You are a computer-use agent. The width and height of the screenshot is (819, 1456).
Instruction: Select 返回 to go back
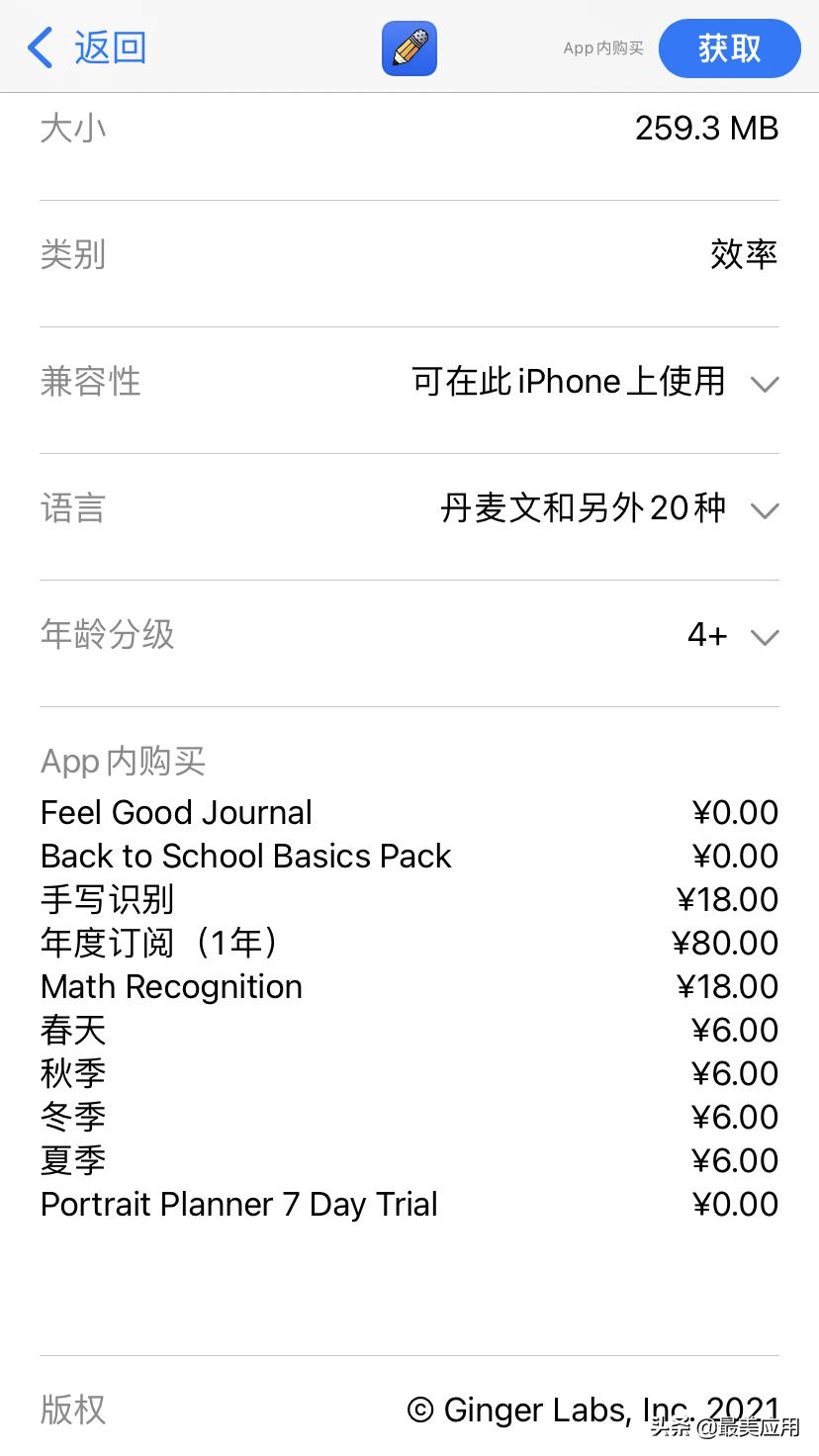109,47
